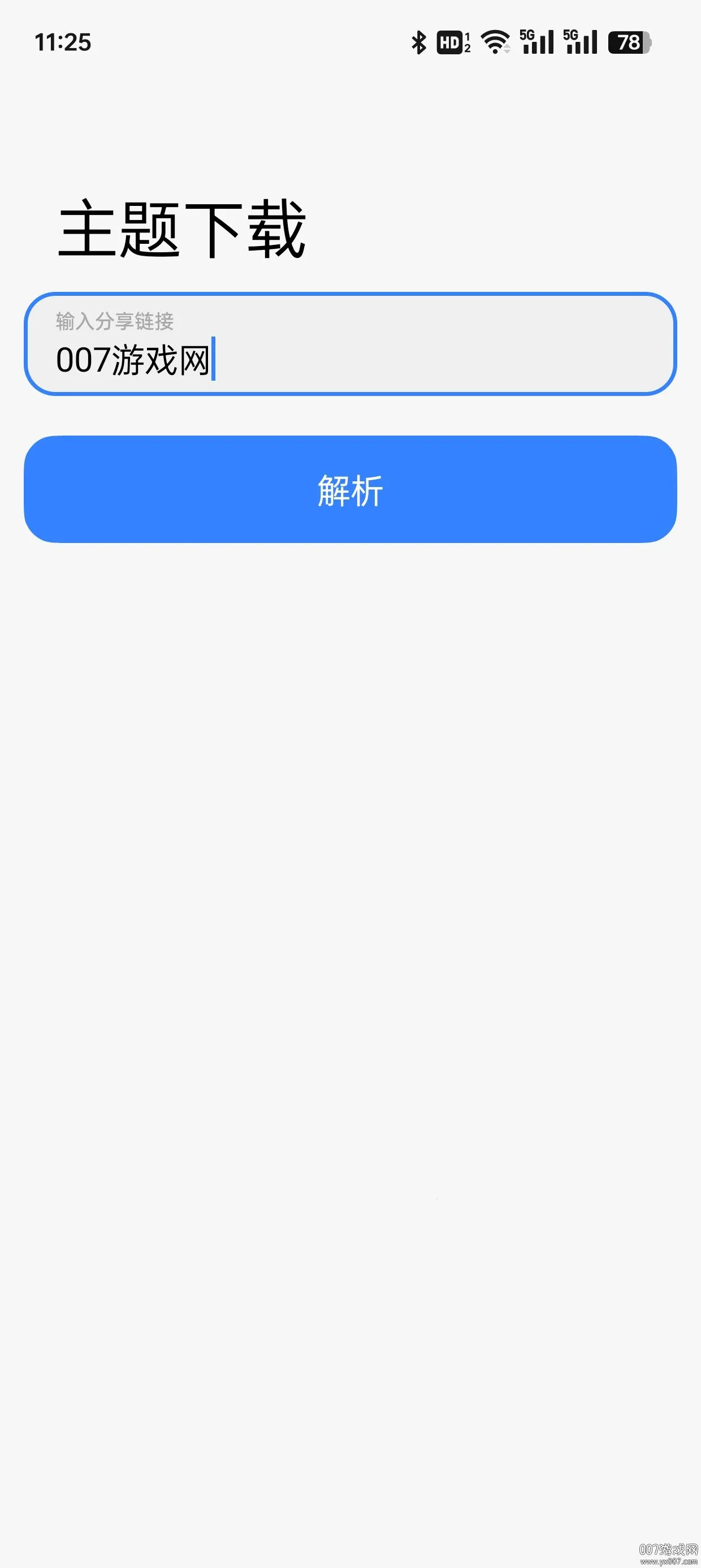Open the status bar battery percentage detail
Viewport: 701px width, 1568px height.
628,41
